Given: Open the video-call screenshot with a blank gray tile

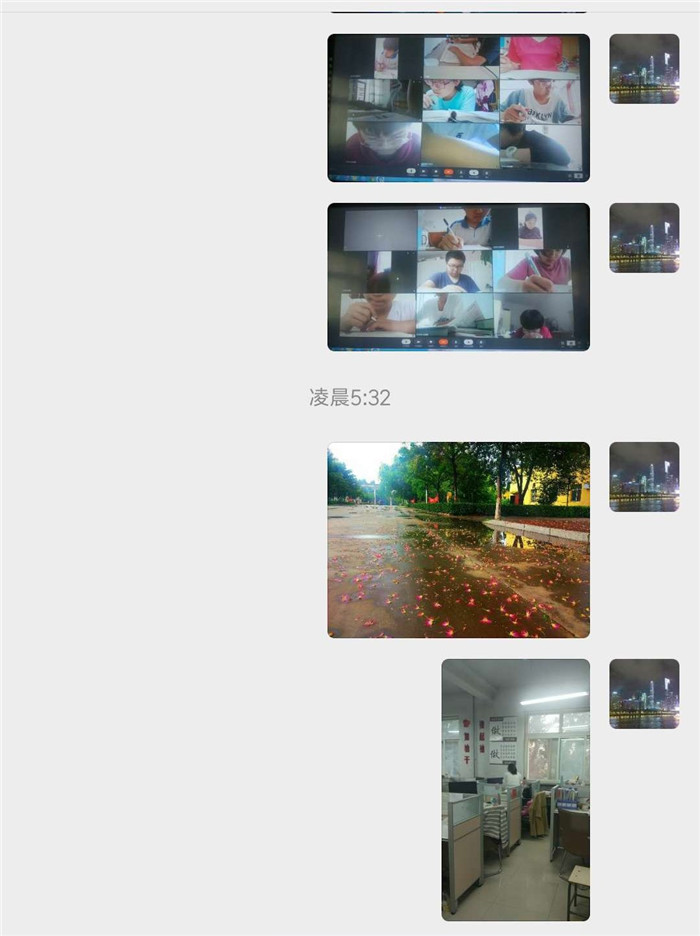Looking at the screenshot, I should coord(458,277).
